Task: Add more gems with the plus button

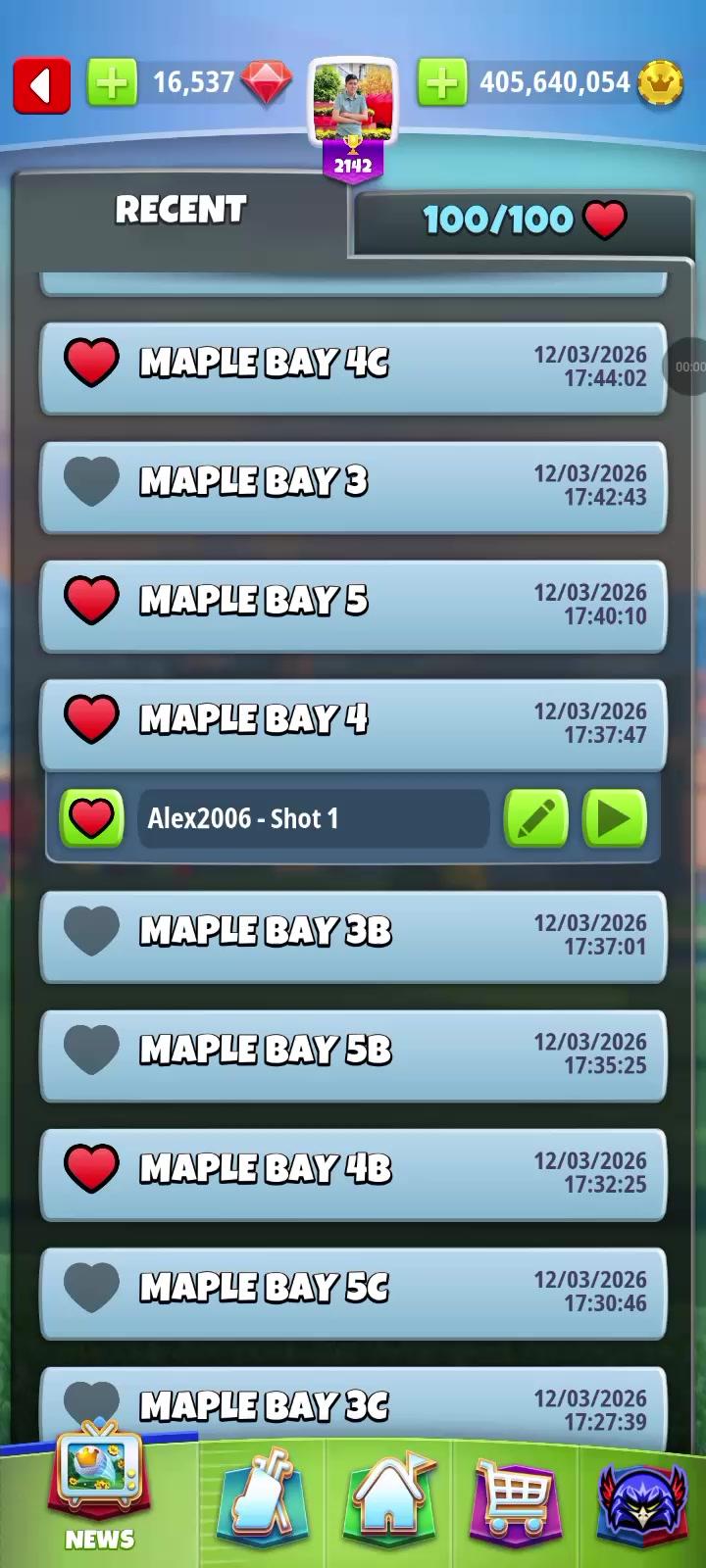Action: coord(112,83)
